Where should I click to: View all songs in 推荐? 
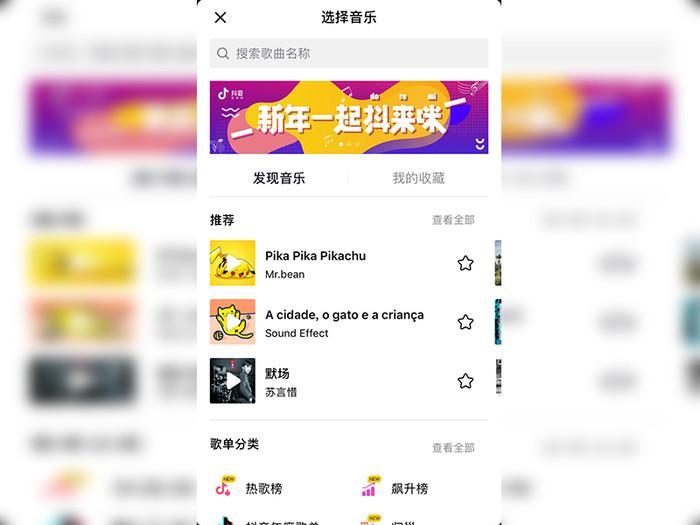453,220
